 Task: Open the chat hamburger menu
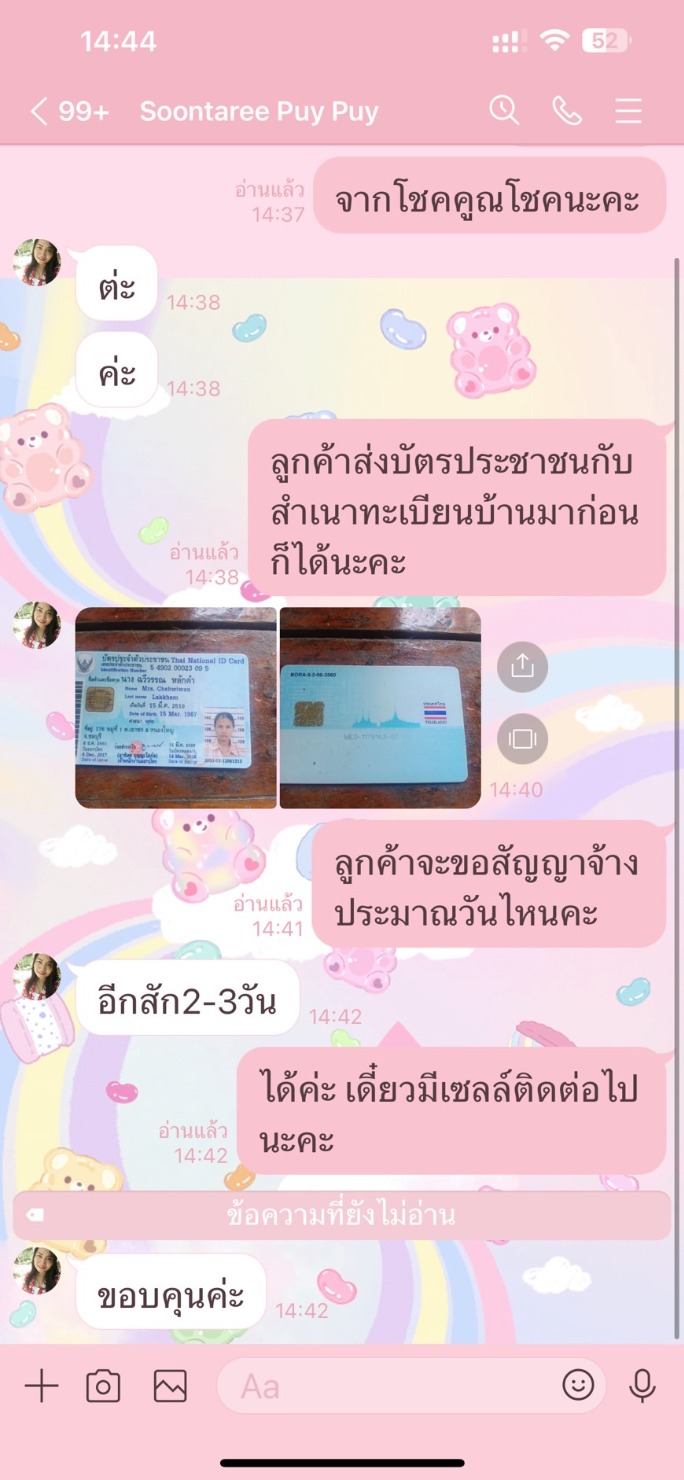tap(629, 111)
